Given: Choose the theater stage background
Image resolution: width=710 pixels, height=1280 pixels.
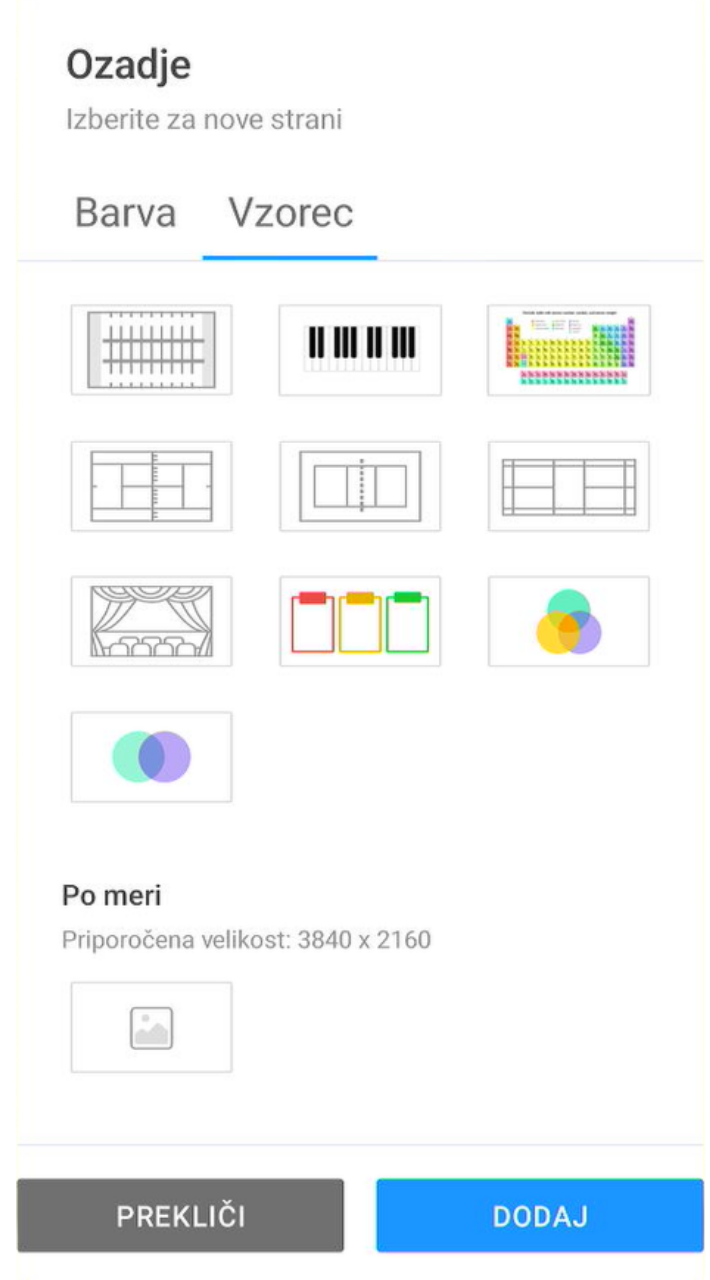Looking at the screenshot, I should pyautogui.click(x=151, y=621).
